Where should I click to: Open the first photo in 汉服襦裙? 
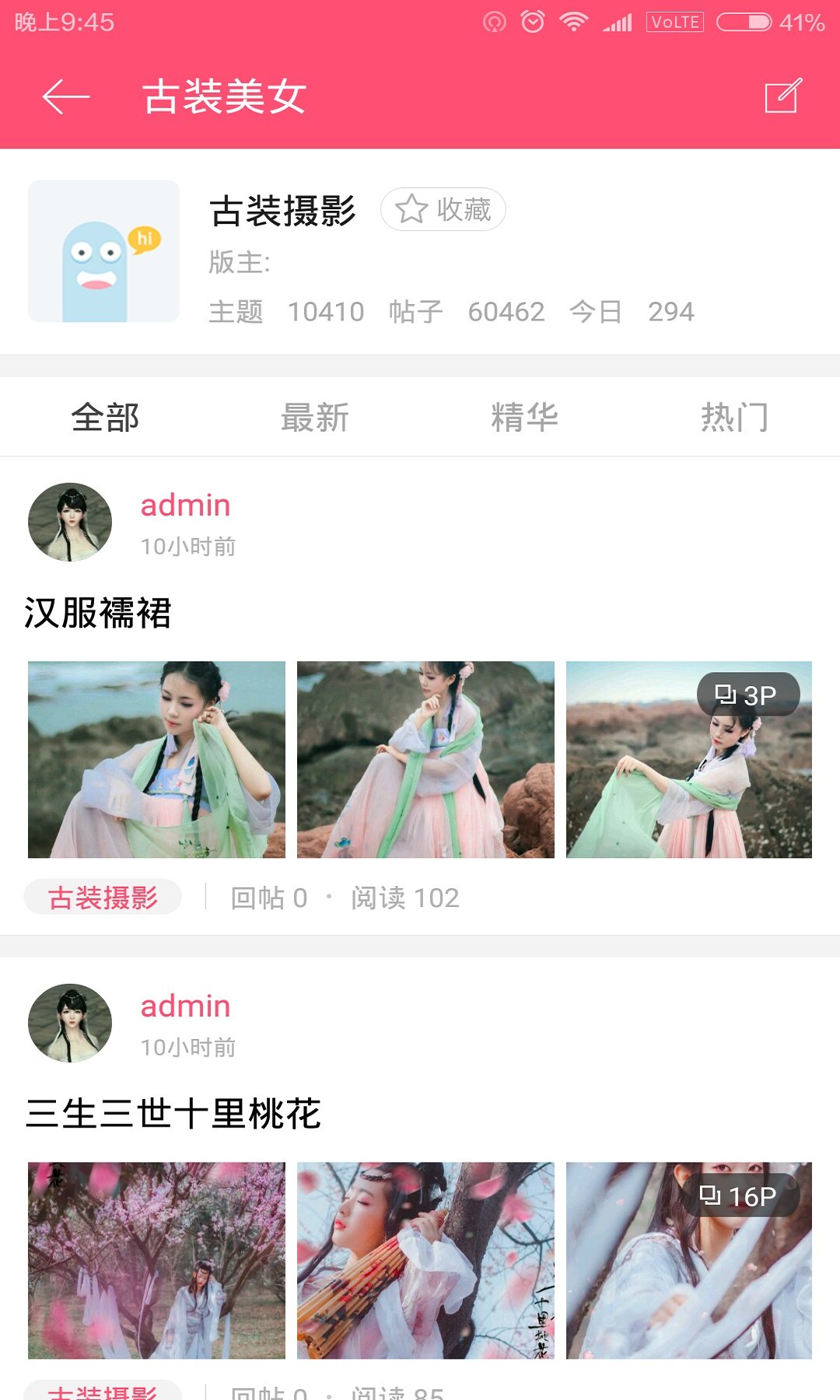(x=156, y=759)
